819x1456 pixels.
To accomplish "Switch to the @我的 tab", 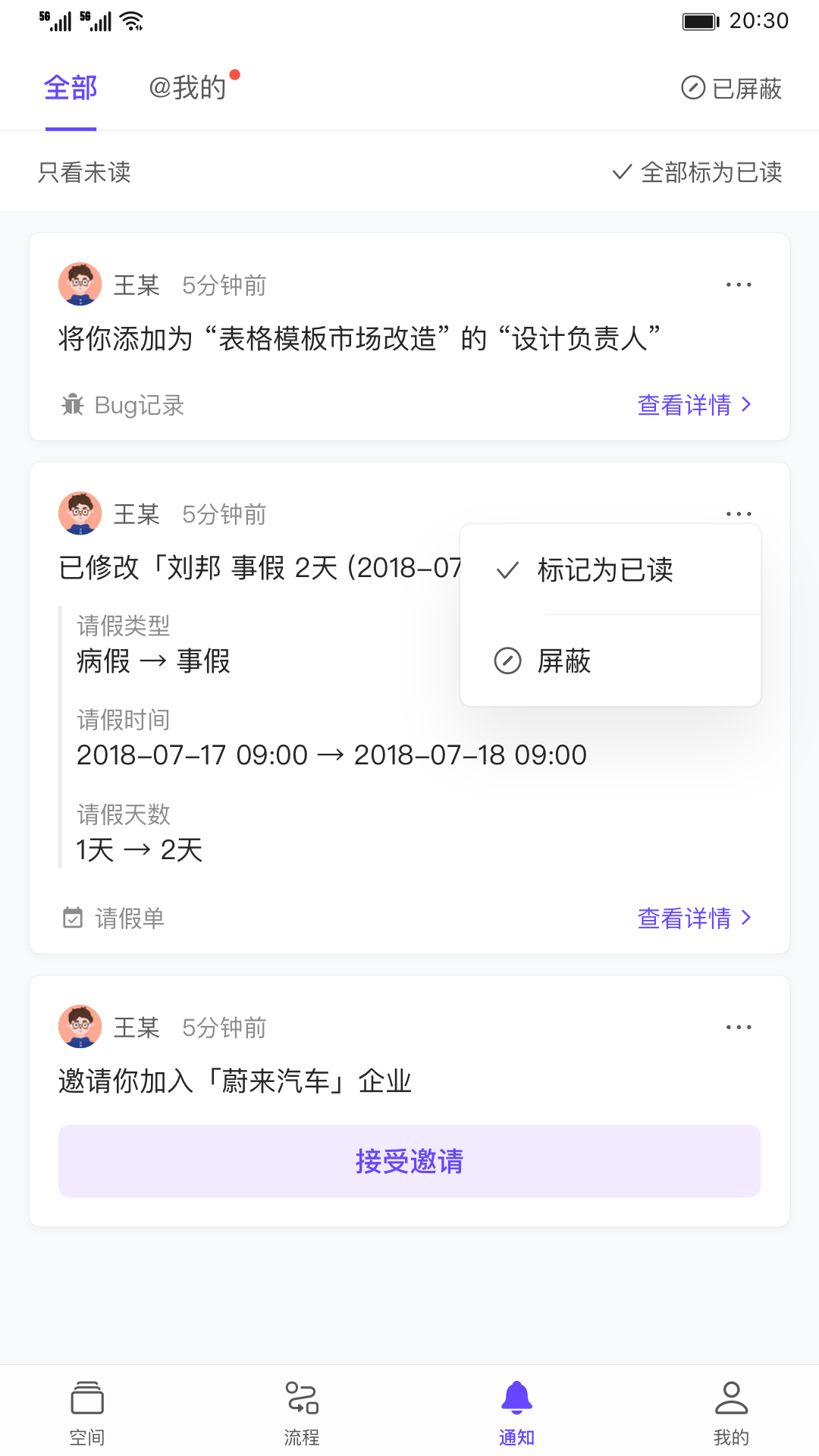I will [187, 88].
